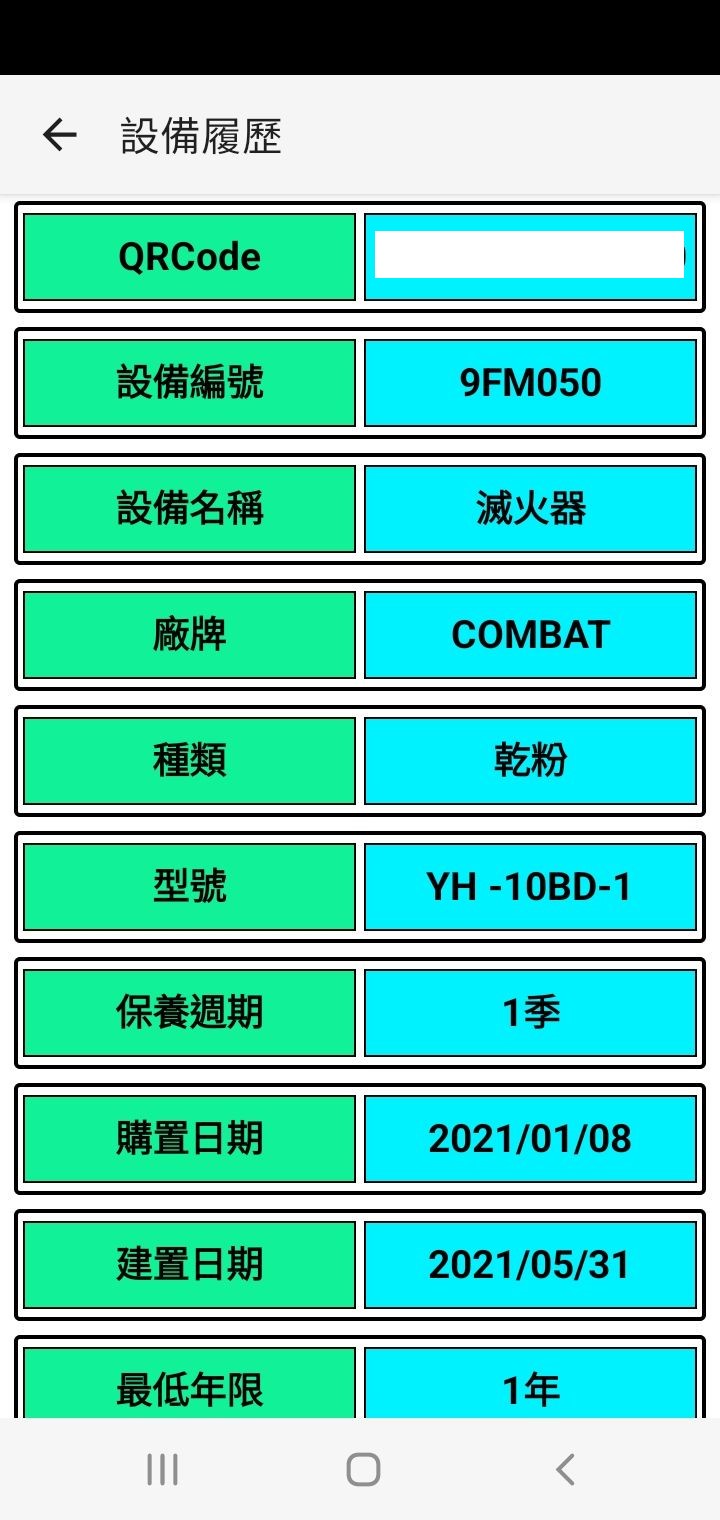Tap the system navigation back arrow

click(565, 1469)
